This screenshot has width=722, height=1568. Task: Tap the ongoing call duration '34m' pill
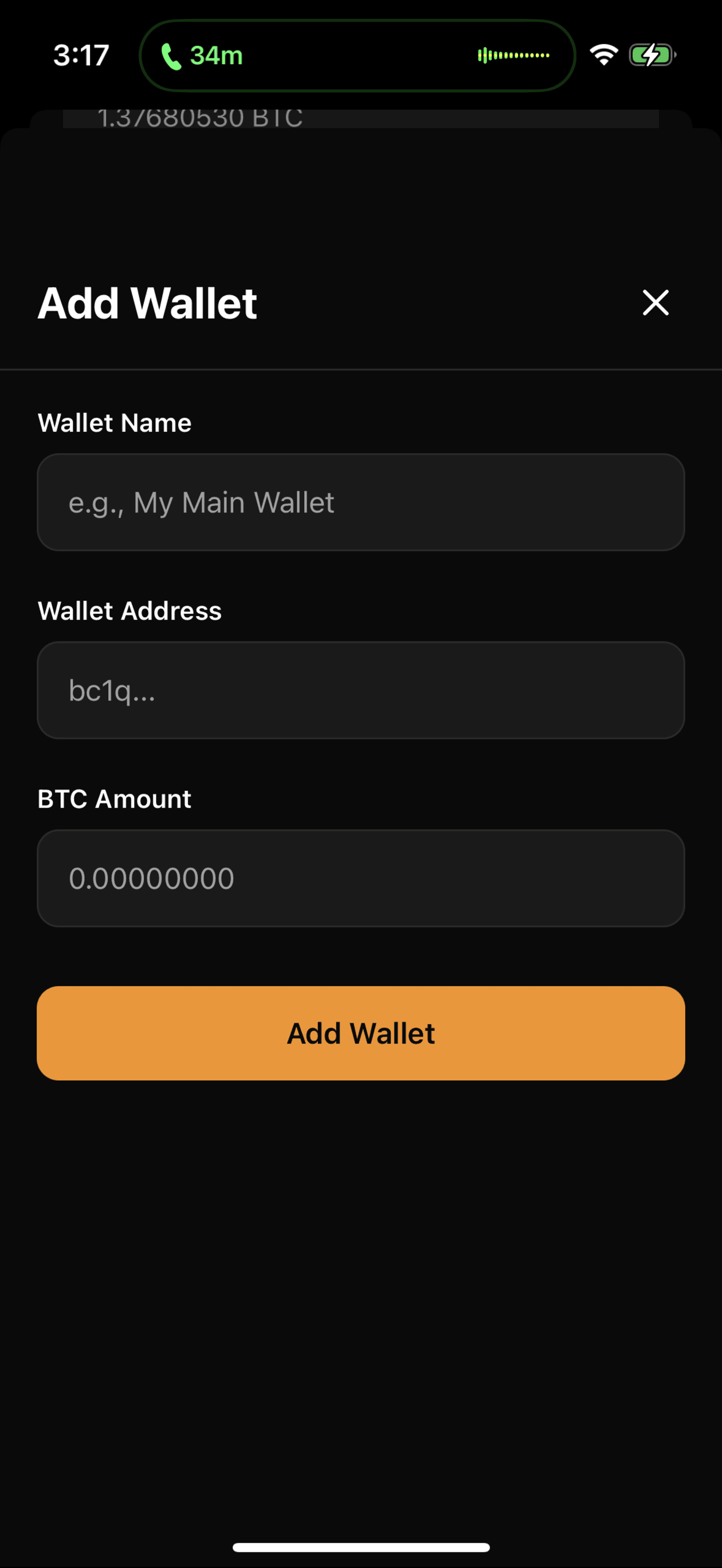point(214,56)
